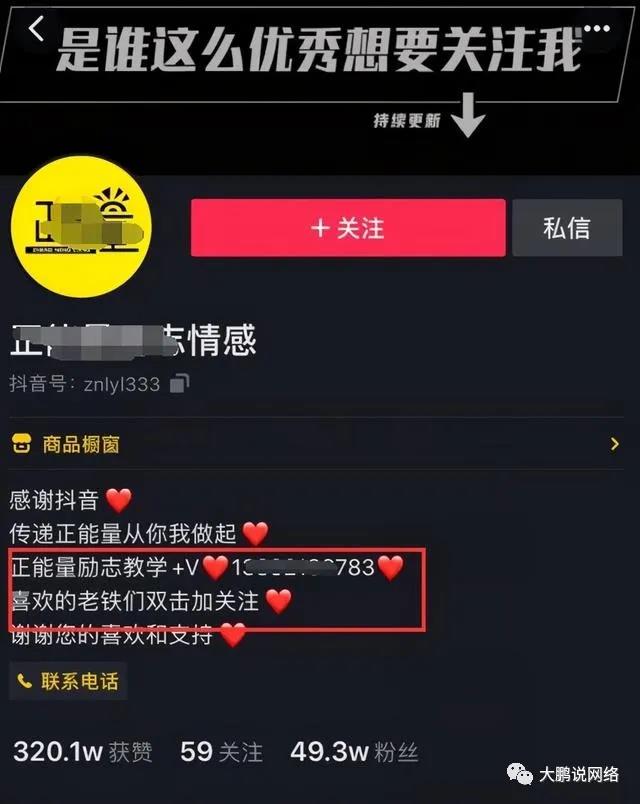Tap the 联系电话 contact phone button
640x804 pixels.
(x=68, y=683)
